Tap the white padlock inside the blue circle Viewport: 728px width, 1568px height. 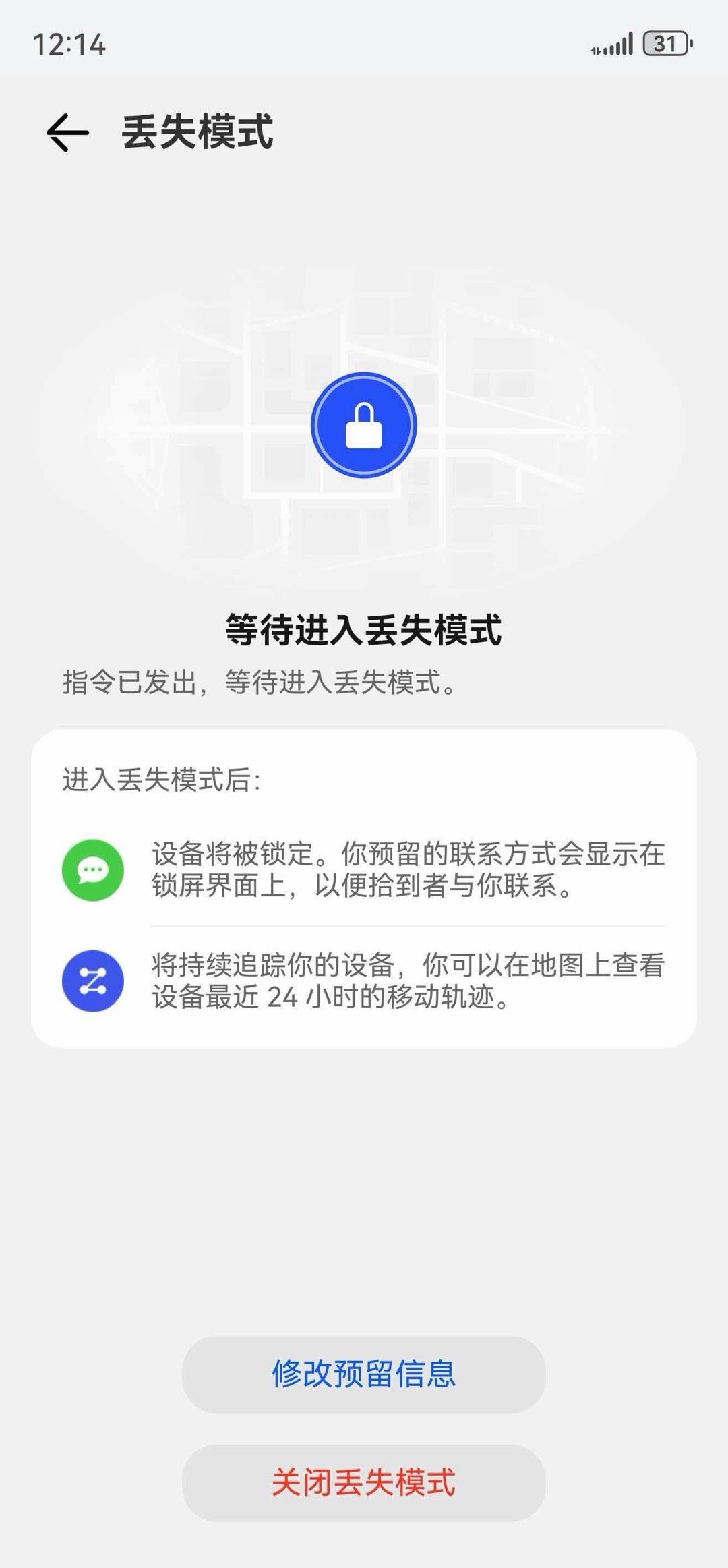pyautogui.click(x=364, y=425)
